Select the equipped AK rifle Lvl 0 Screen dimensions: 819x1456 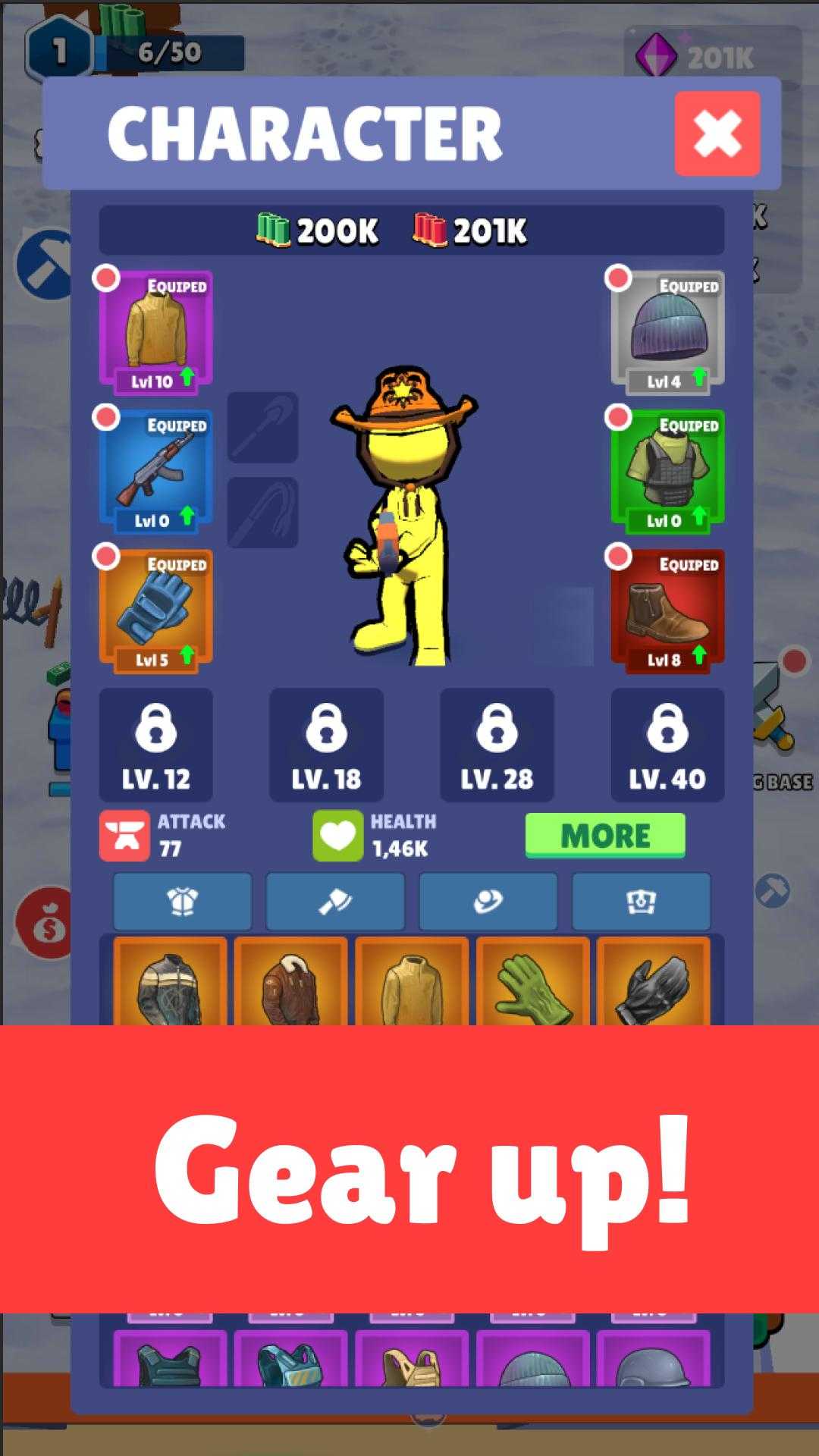point(155,470)
